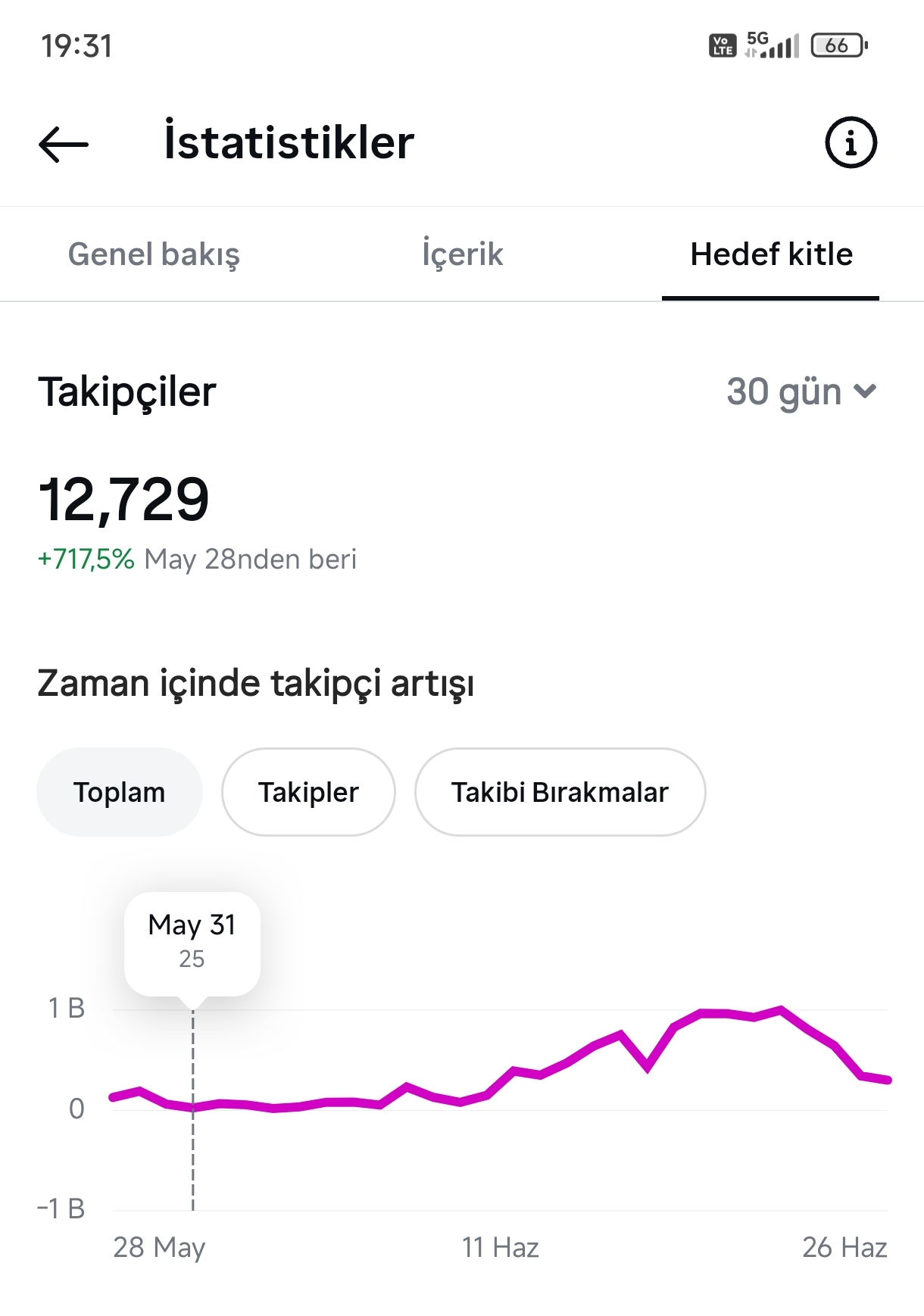
Task: Show the Takipler chart
Action: coord(308,792)
